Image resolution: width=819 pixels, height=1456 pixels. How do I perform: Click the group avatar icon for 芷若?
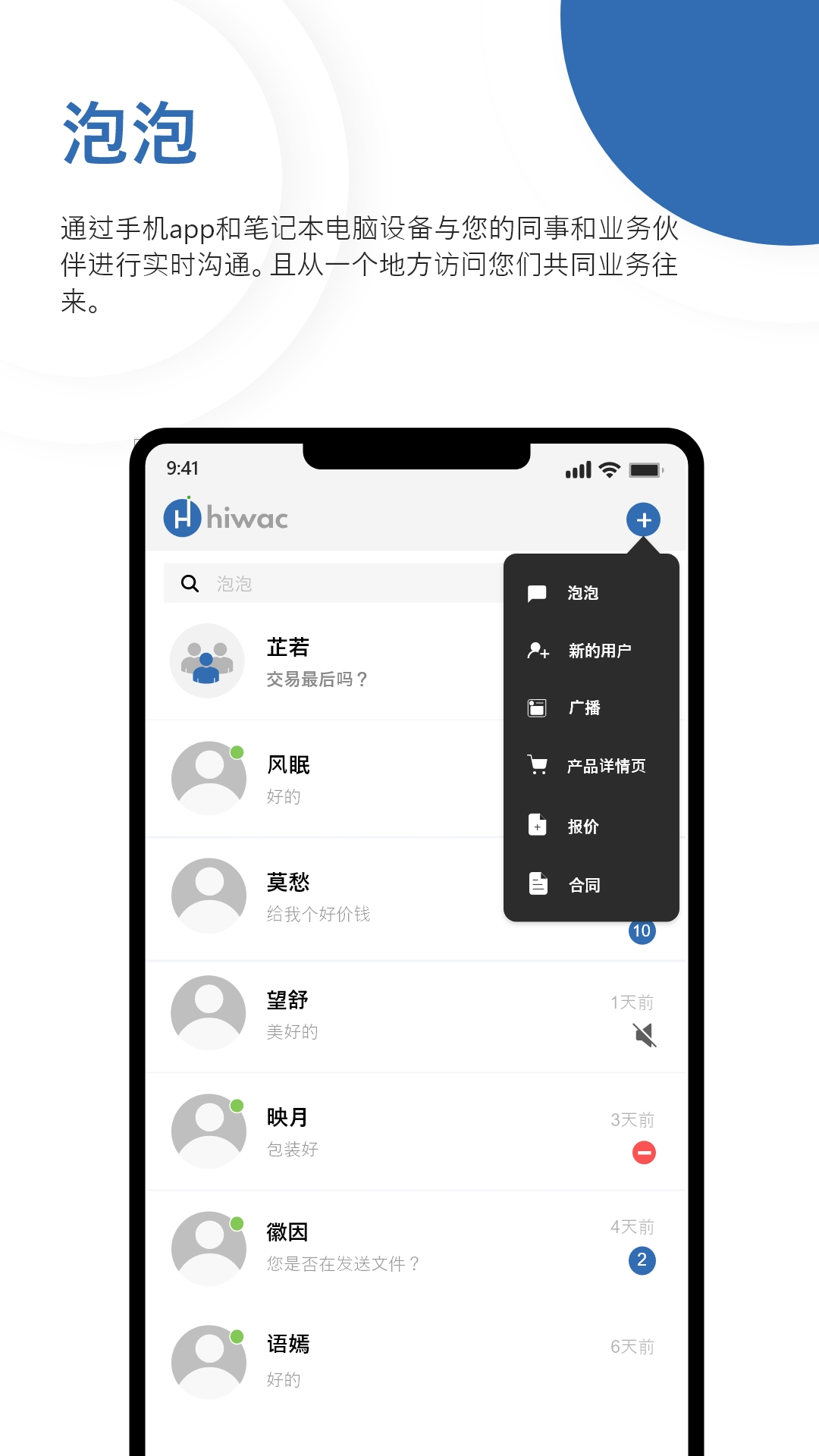[x=208, y=661]
